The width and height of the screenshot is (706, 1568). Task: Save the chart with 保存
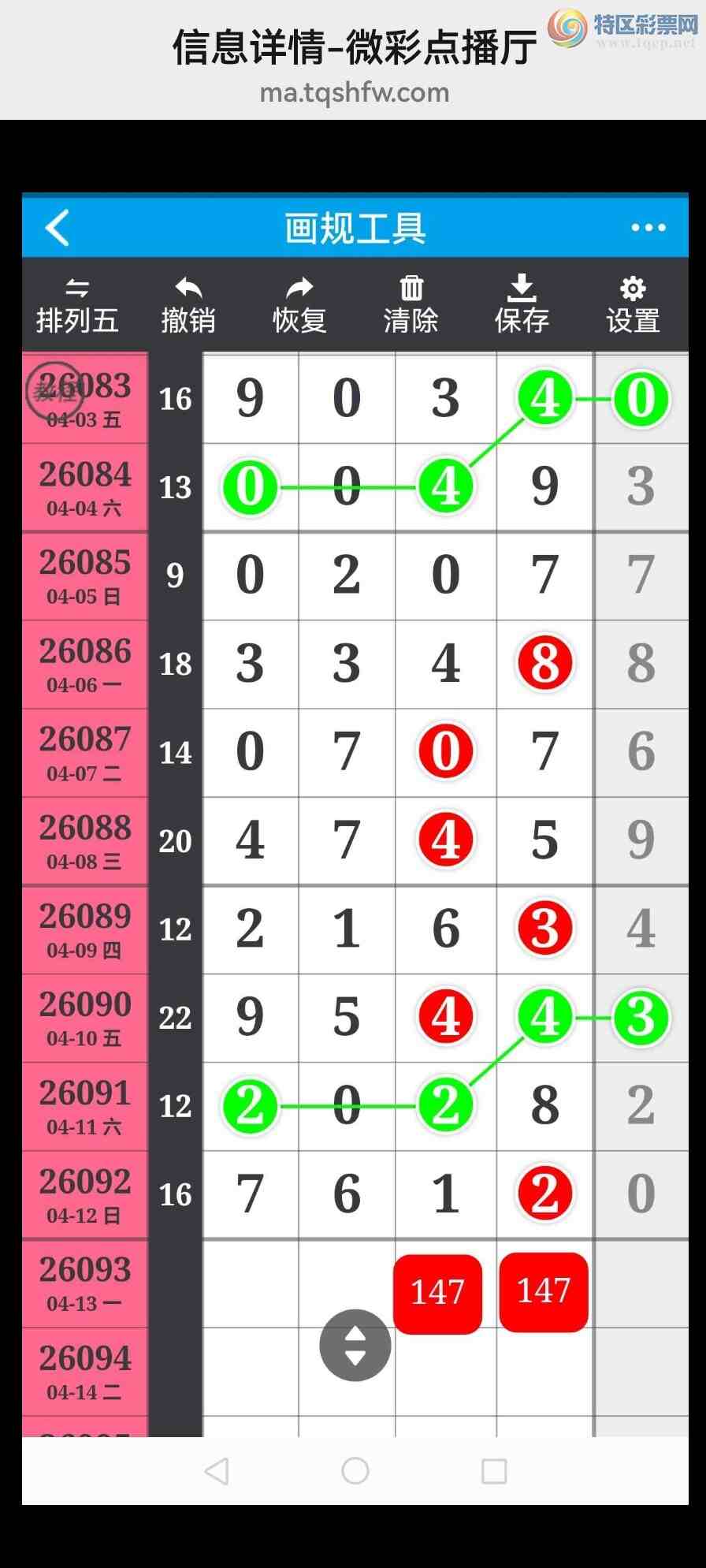pyautogui.click(x=522, y=306)
